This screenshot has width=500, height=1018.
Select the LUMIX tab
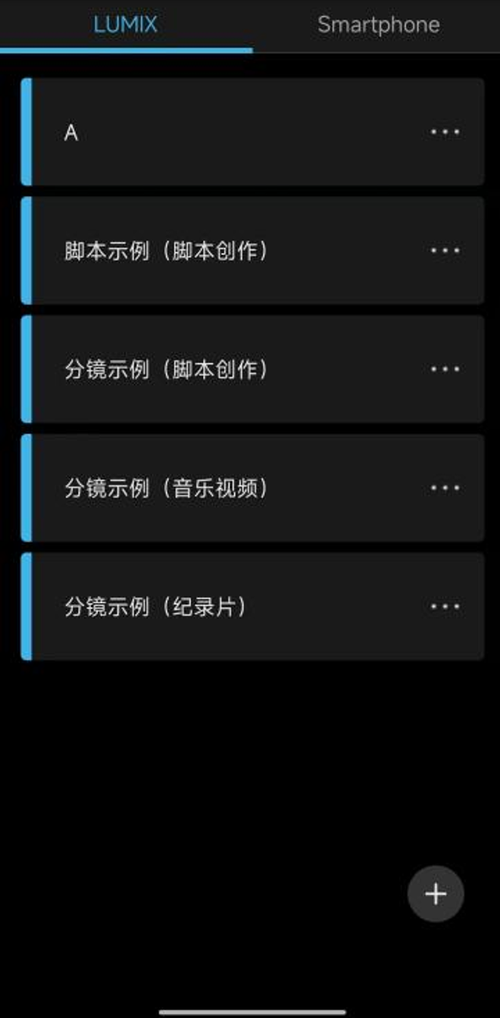[125, 25]
